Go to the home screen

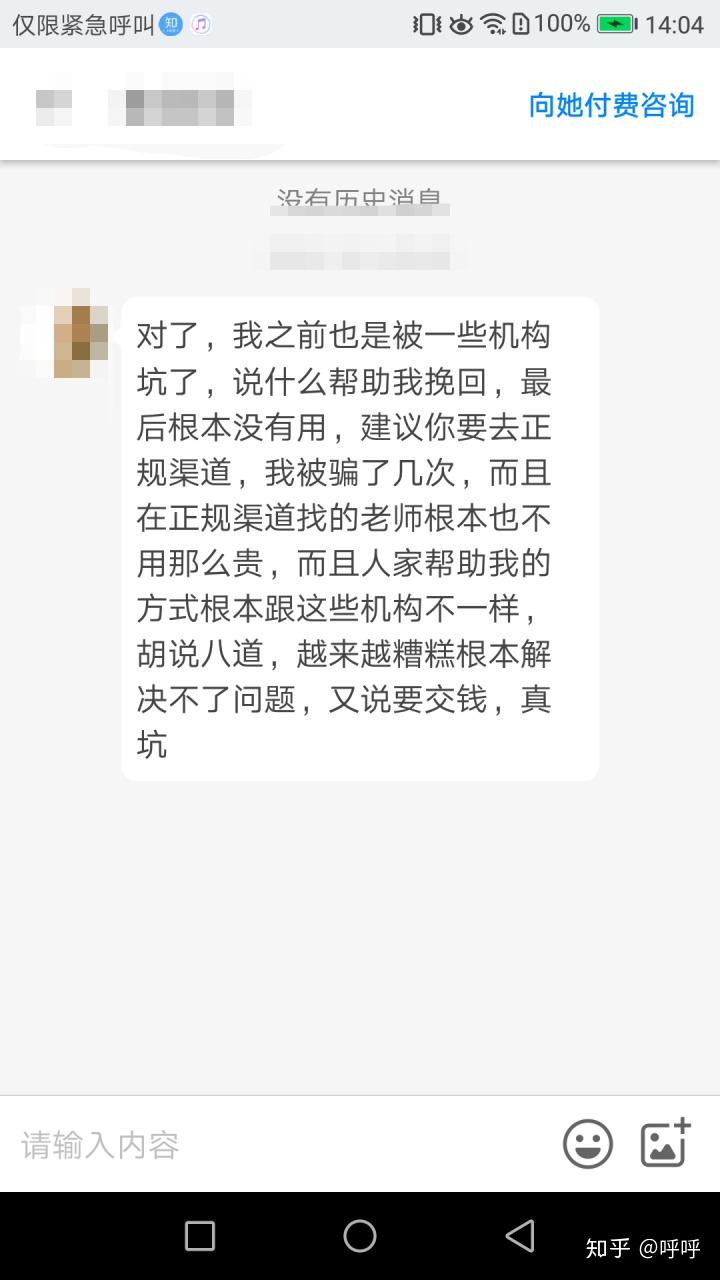360,1236
